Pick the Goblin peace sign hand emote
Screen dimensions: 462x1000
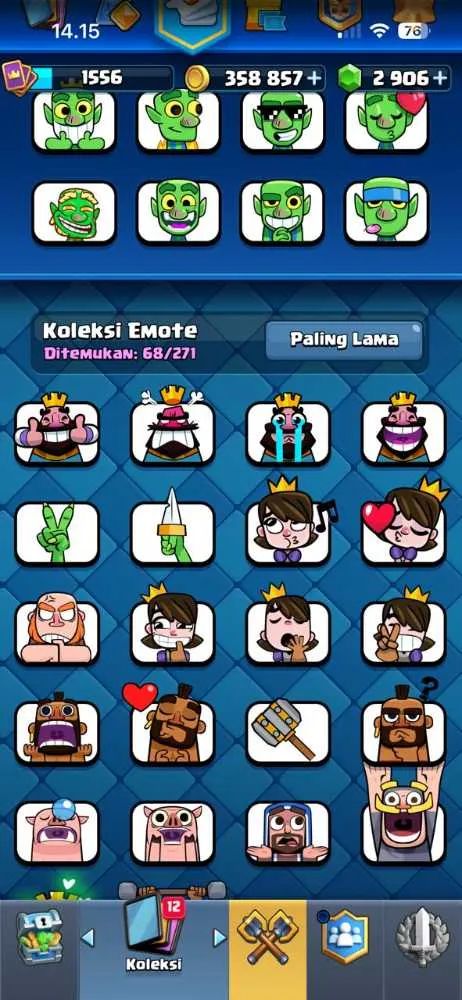pos(57,533)
